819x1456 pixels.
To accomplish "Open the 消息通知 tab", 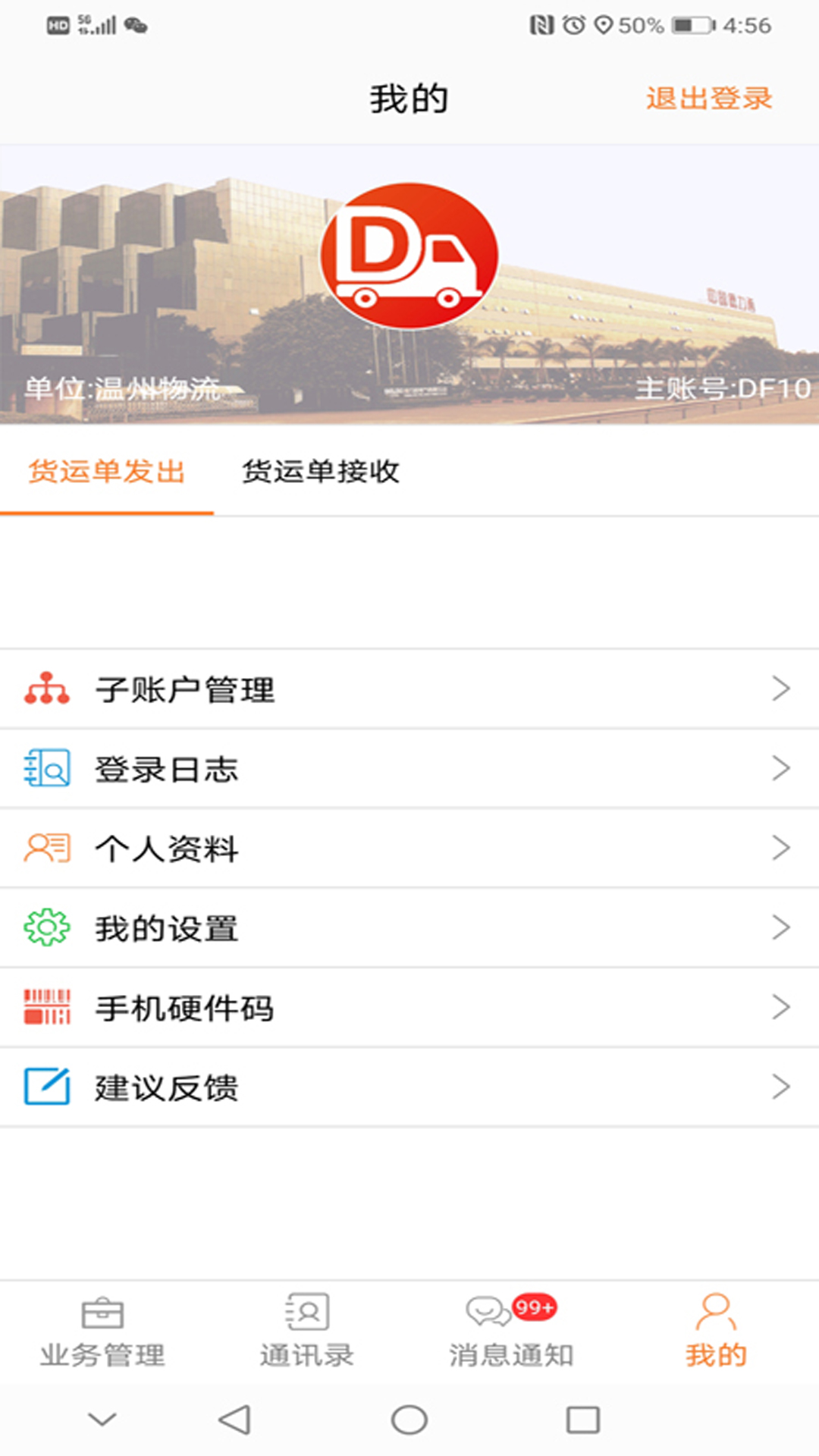I will (x=510, y=1332).
